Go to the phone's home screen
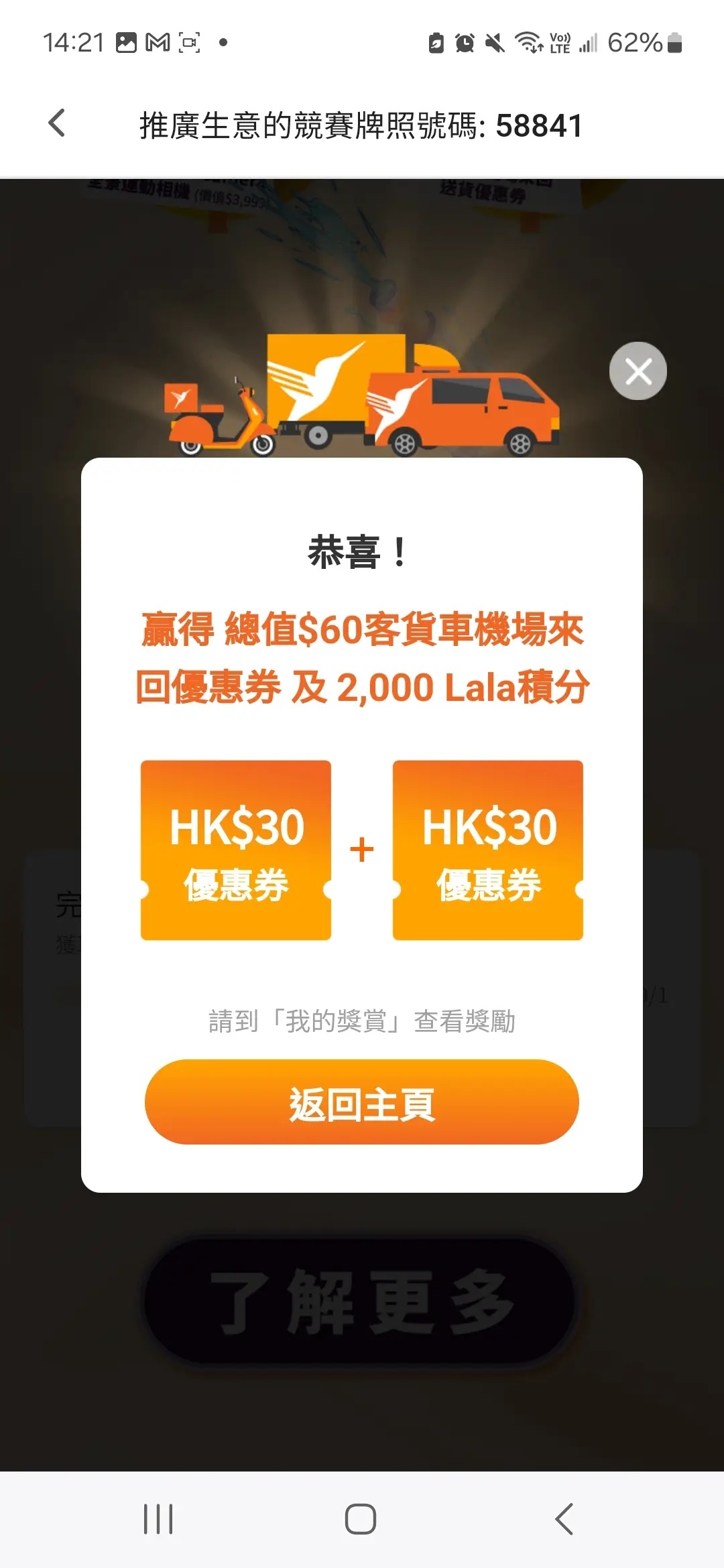724x1568 pixels. click(361, 1518)
